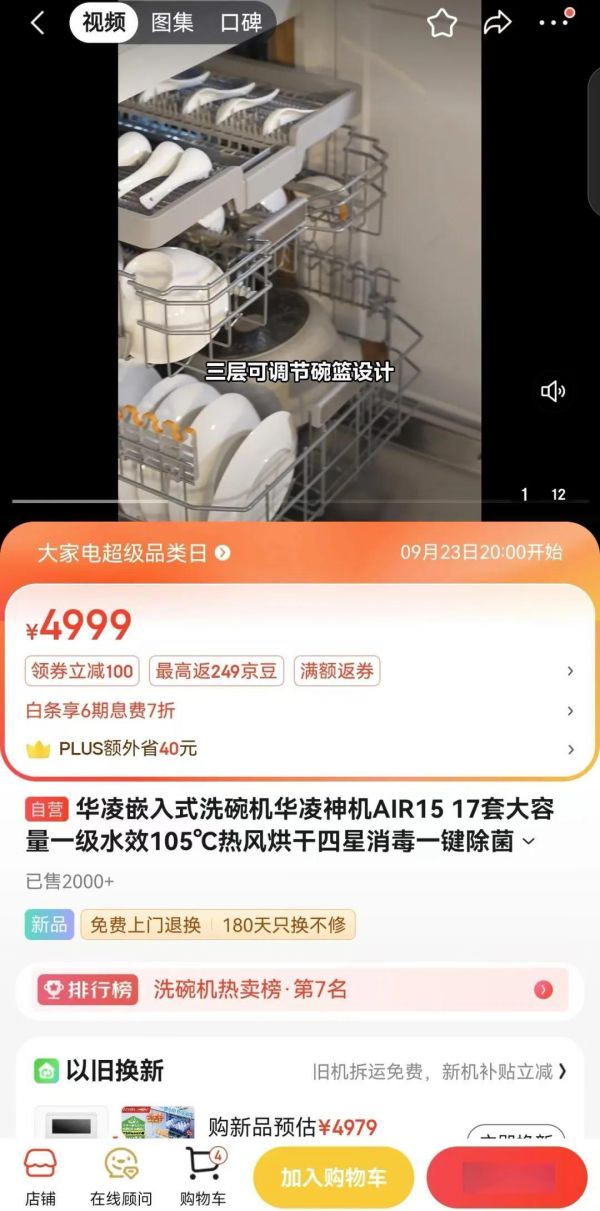Favorite this product with the star icon

[x=442, y=24]
